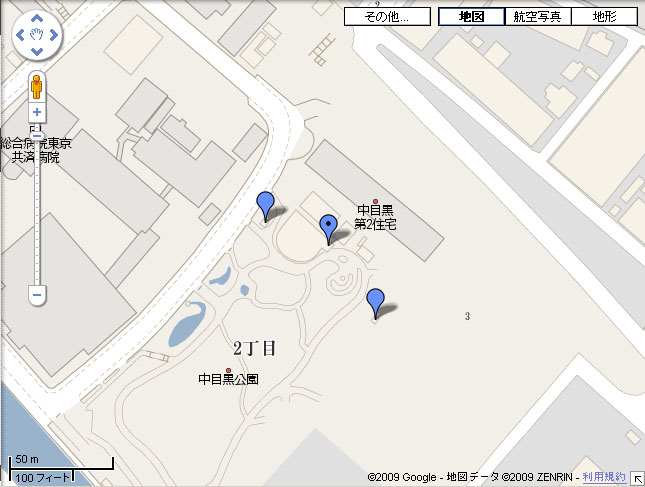The height and width of the screenshot is (487, 645).
Task: Switch to the 地図 map view
Action: coord(471,17)
